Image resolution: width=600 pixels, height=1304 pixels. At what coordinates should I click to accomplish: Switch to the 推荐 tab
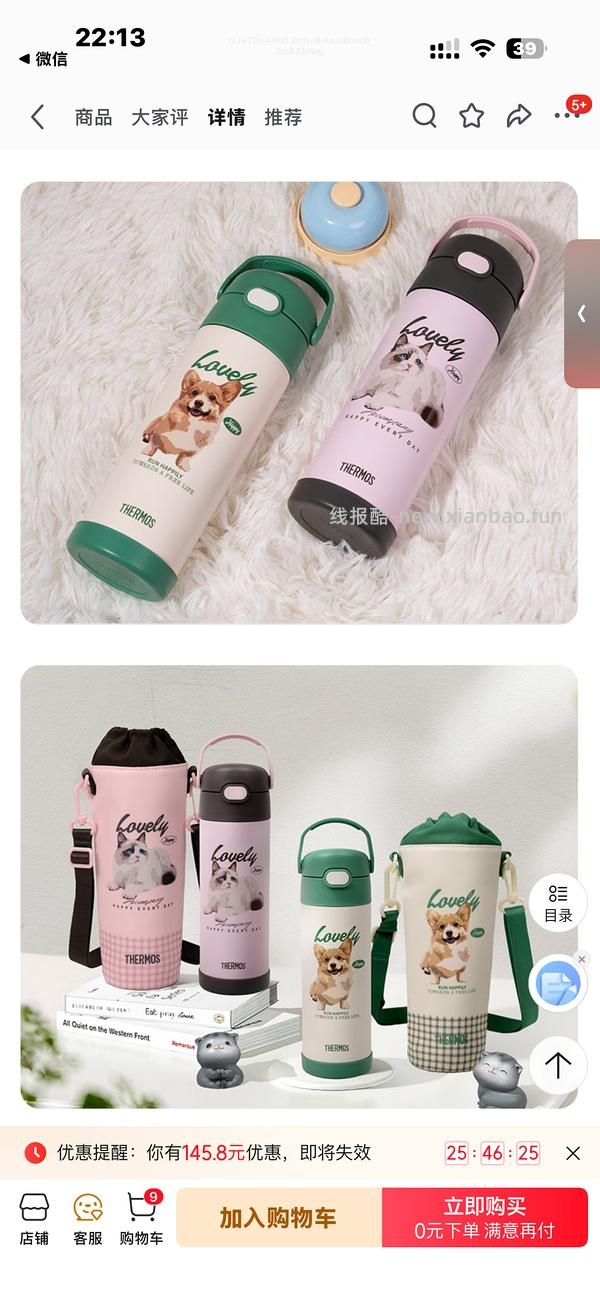coord(283,117)
